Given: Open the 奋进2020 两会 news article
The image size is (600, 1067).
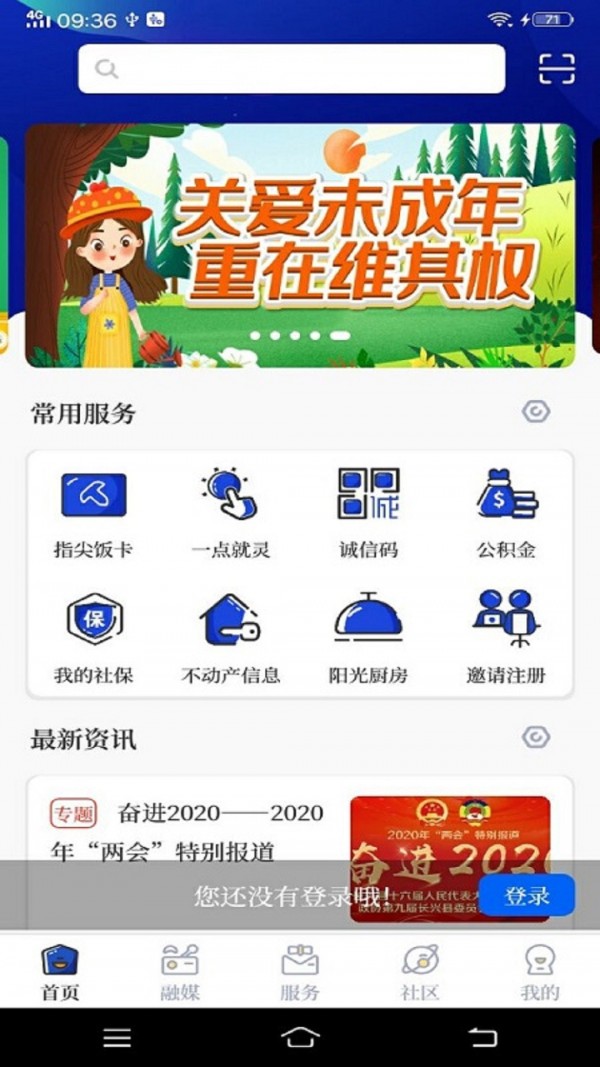Looking at the screenshot, I should (x=190, y=830).
